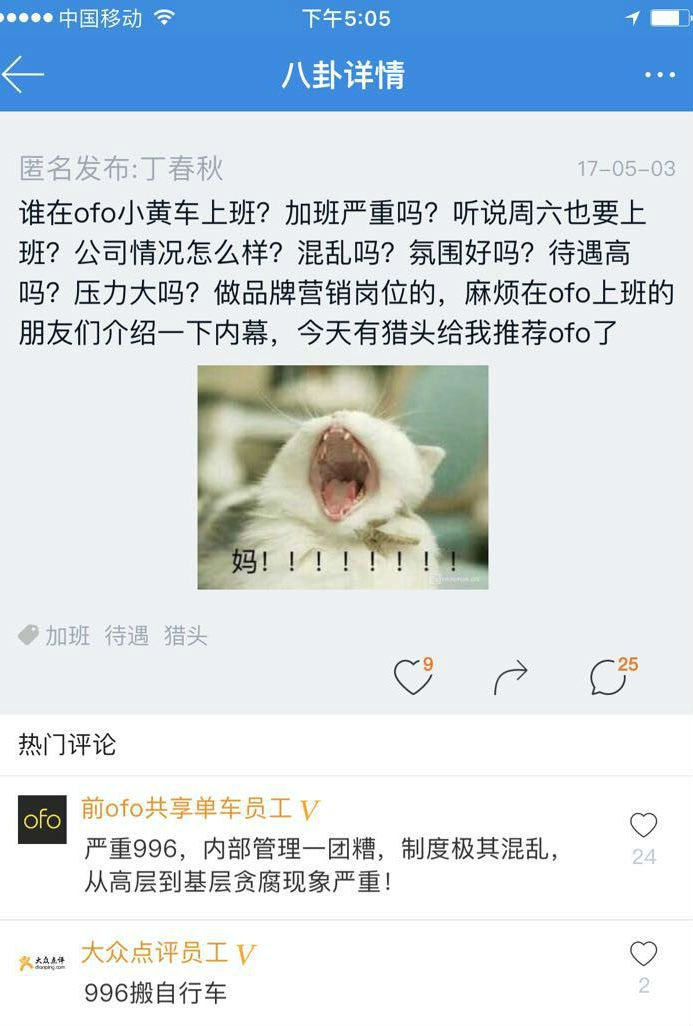Open the screaming cat image
This screenshot has height=1026, width=693.
tap(343, 477)
